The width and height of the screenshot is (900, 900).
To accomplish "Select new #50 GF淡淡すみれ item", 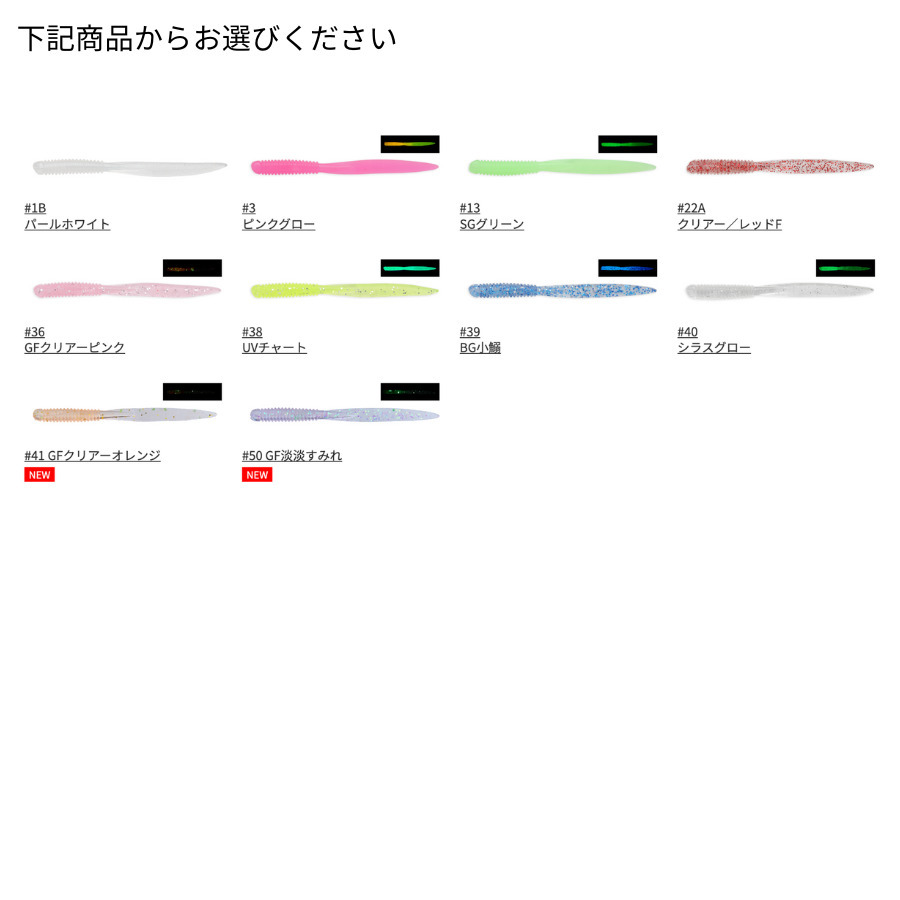I will coord(291,456).
